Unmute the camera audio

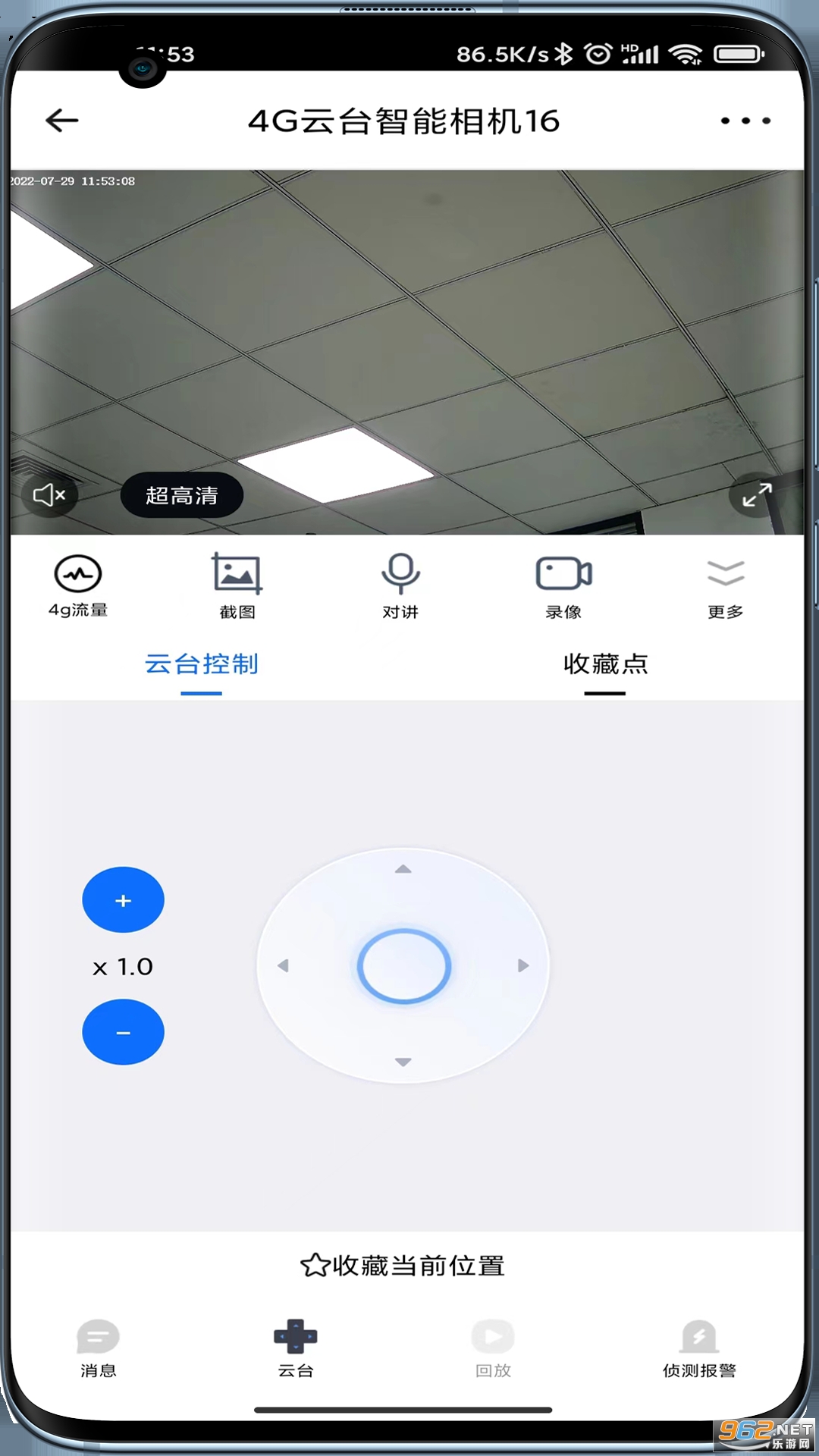[49, 495]
